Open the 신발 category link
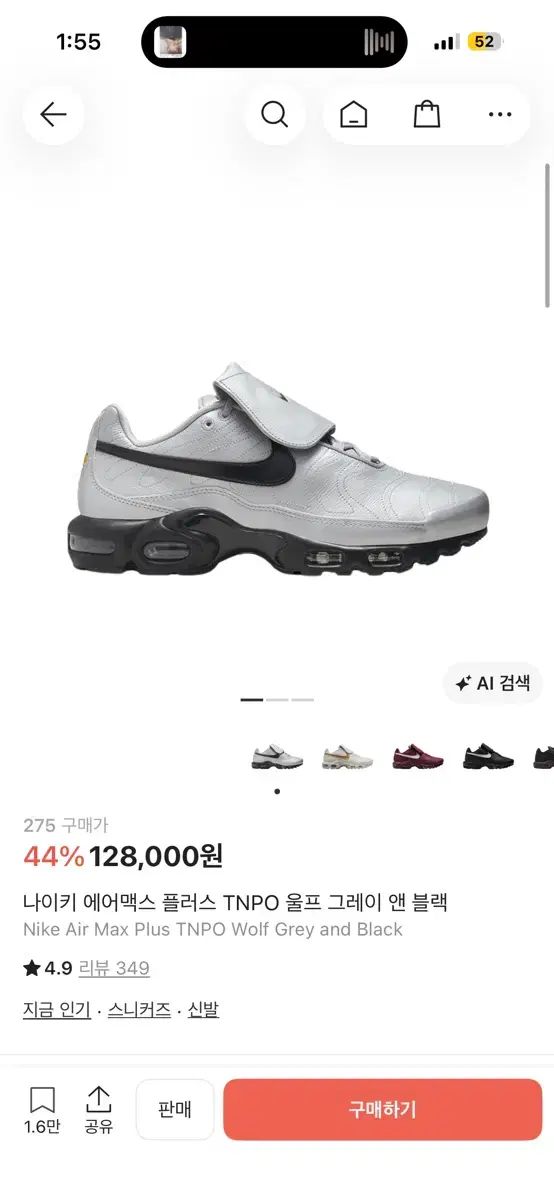This screenshot has width=554, height=1200. click(203, 1010)
